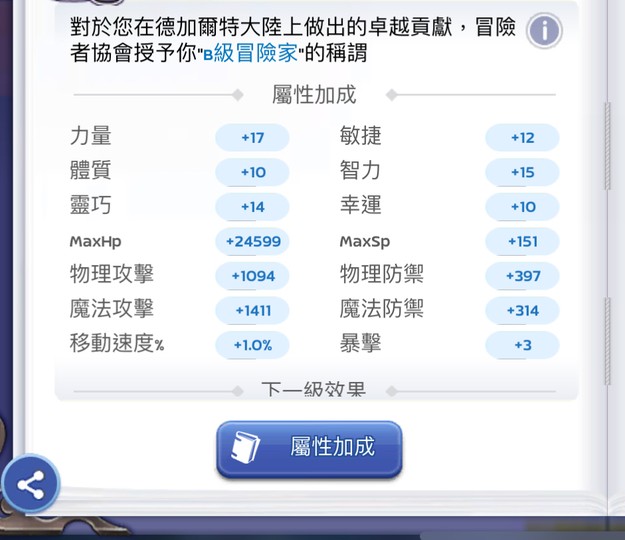This screenshot has height=540, width=625.
Task: Tap the 屬性加成 button
Action: (x=309, y=448)
